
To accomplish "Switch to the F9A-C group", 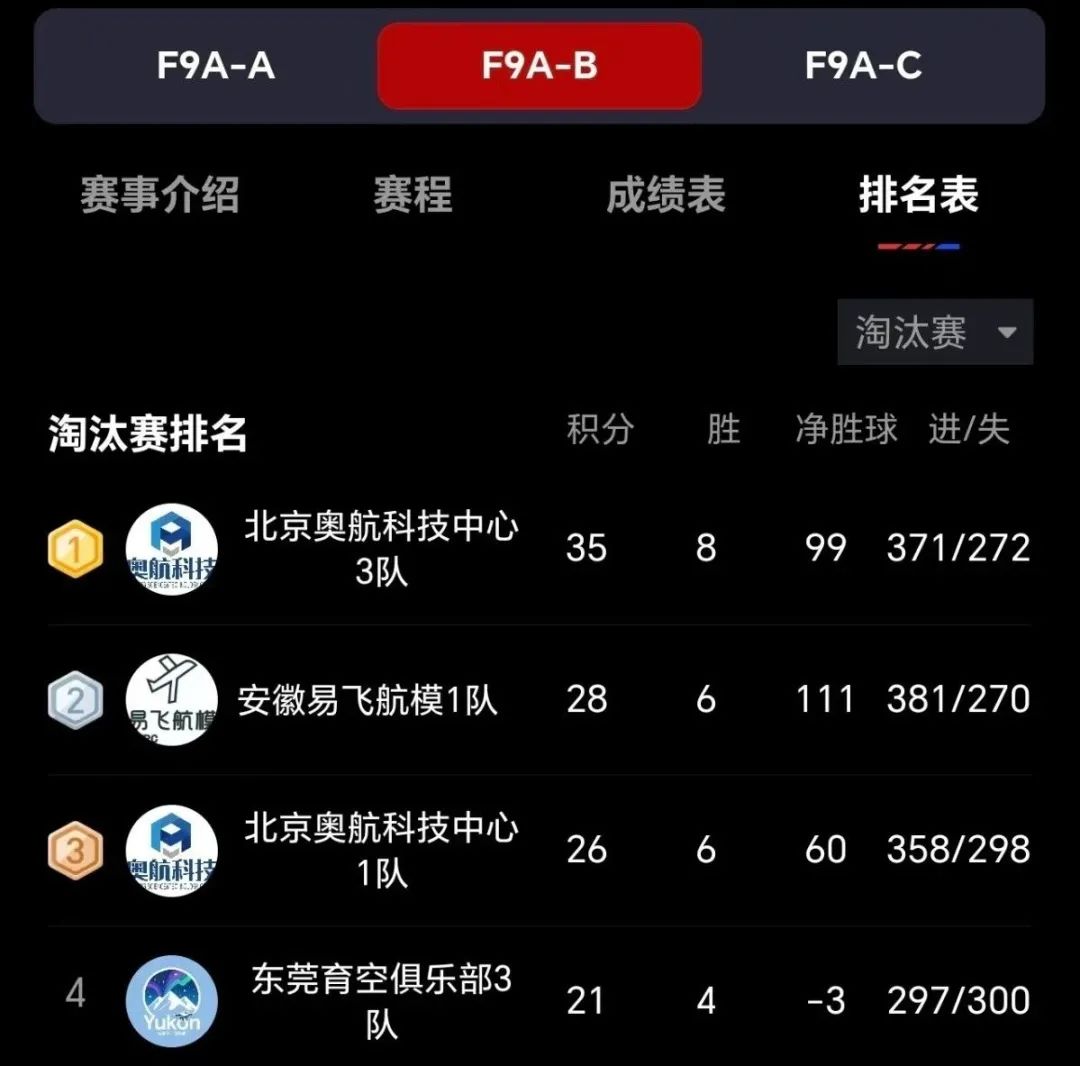I will click(863, 66).
